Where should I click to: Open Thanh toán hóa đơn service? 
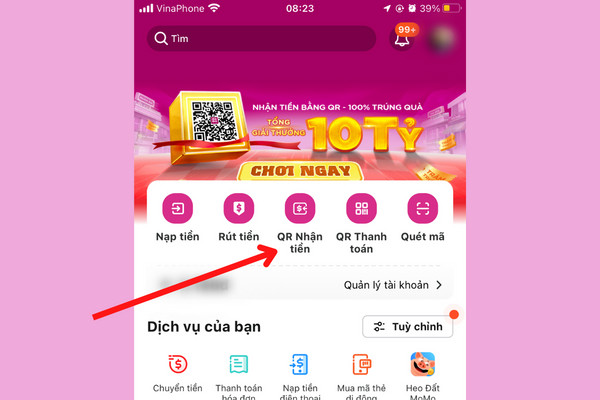(x=237, y=372)
